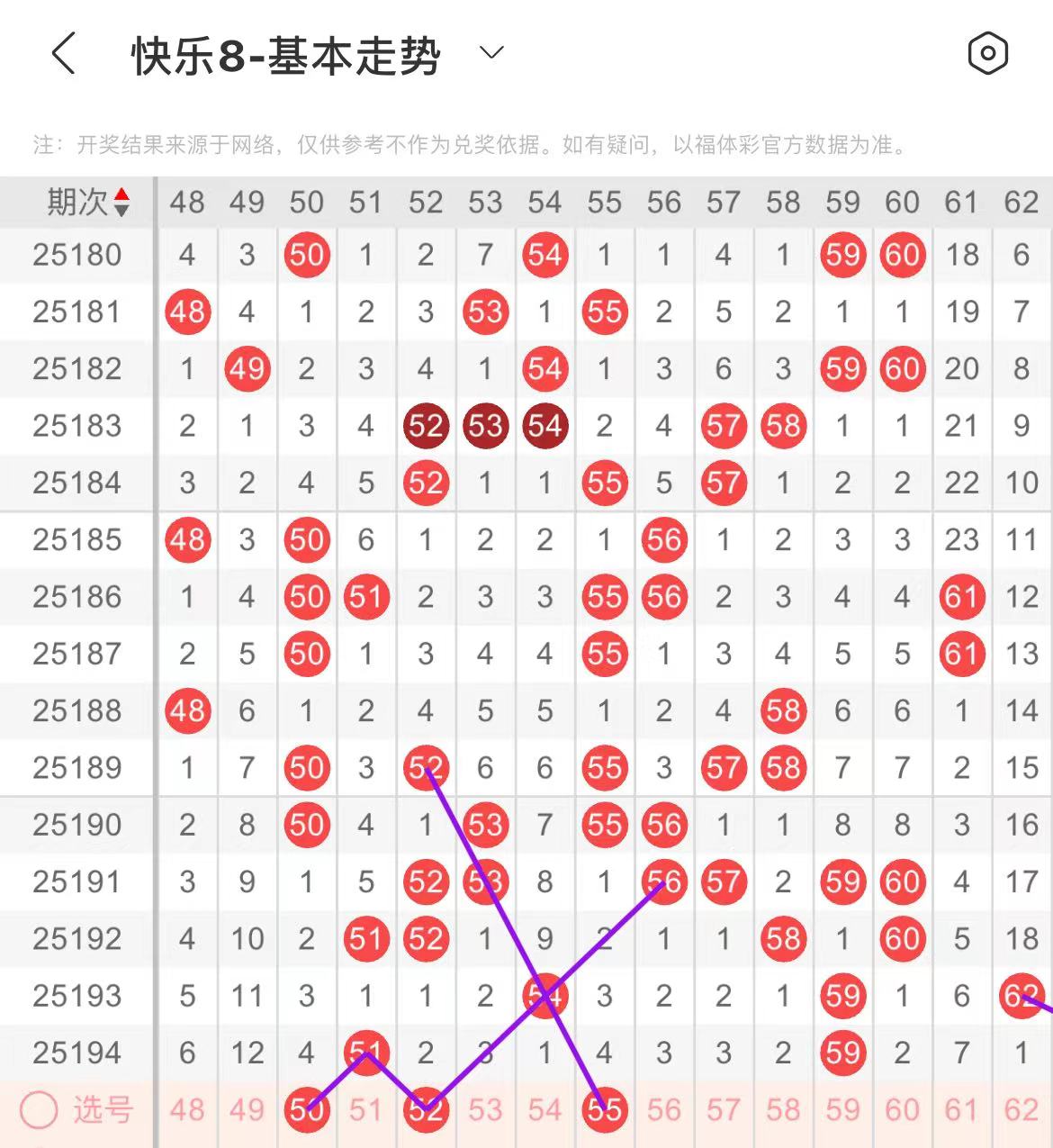This screenshot has height=1148, width=1053.
Task: Open the hexagon settings icon
Action: pyautogui.click(x=987, y=54)
